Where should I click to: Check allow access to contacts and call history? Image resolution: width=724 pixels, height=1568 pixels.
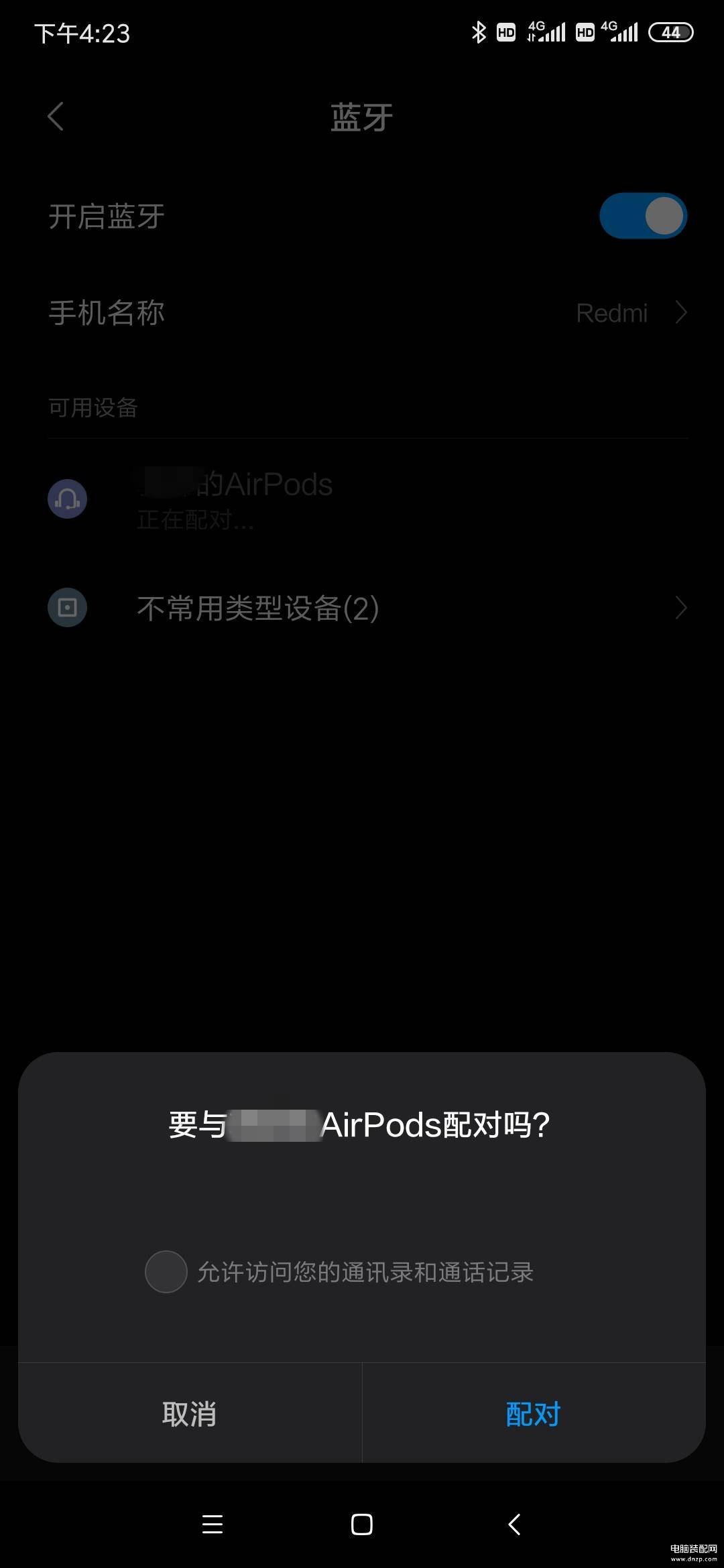166,1271
